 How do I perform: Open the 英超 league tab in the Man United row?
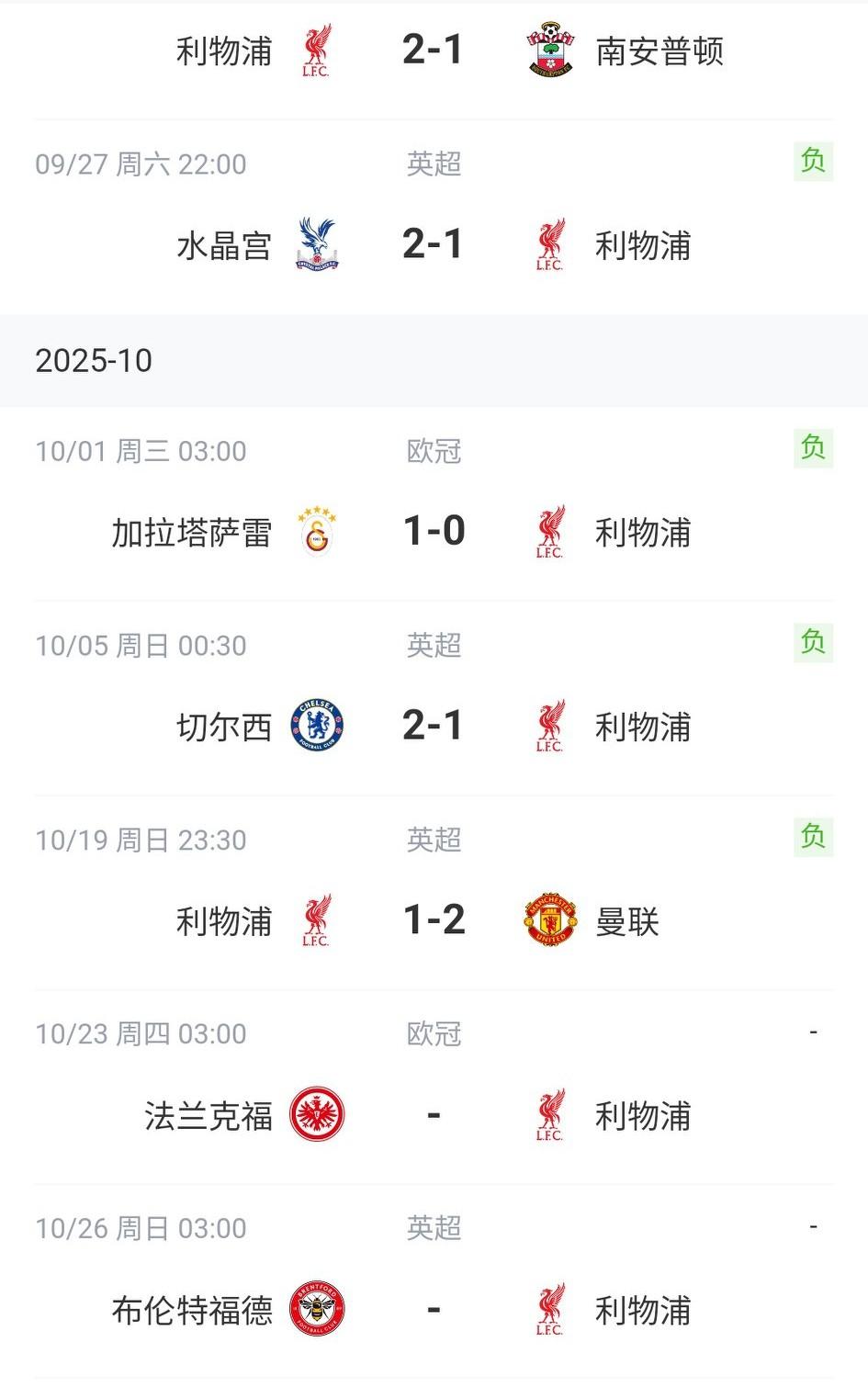tap(434, 839)
